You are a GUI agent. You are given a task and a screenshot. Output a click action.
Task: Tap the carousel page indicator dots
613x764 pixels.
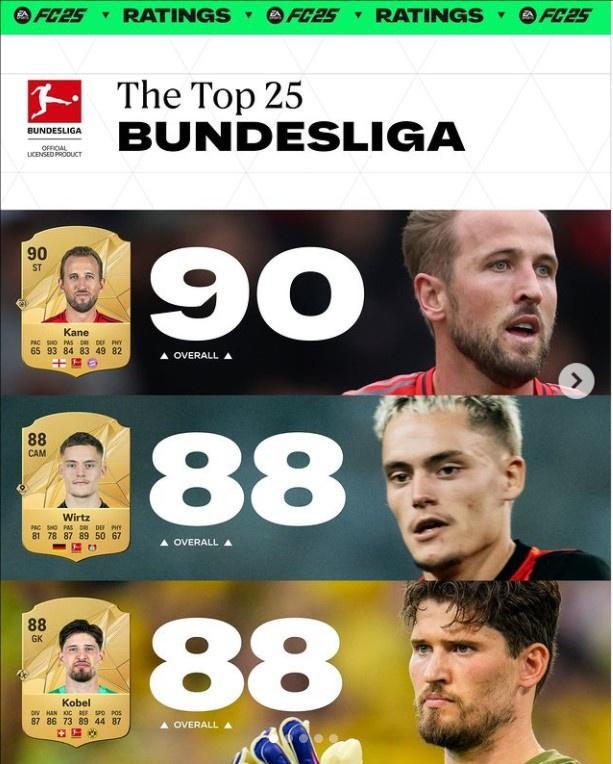[305, 739]
